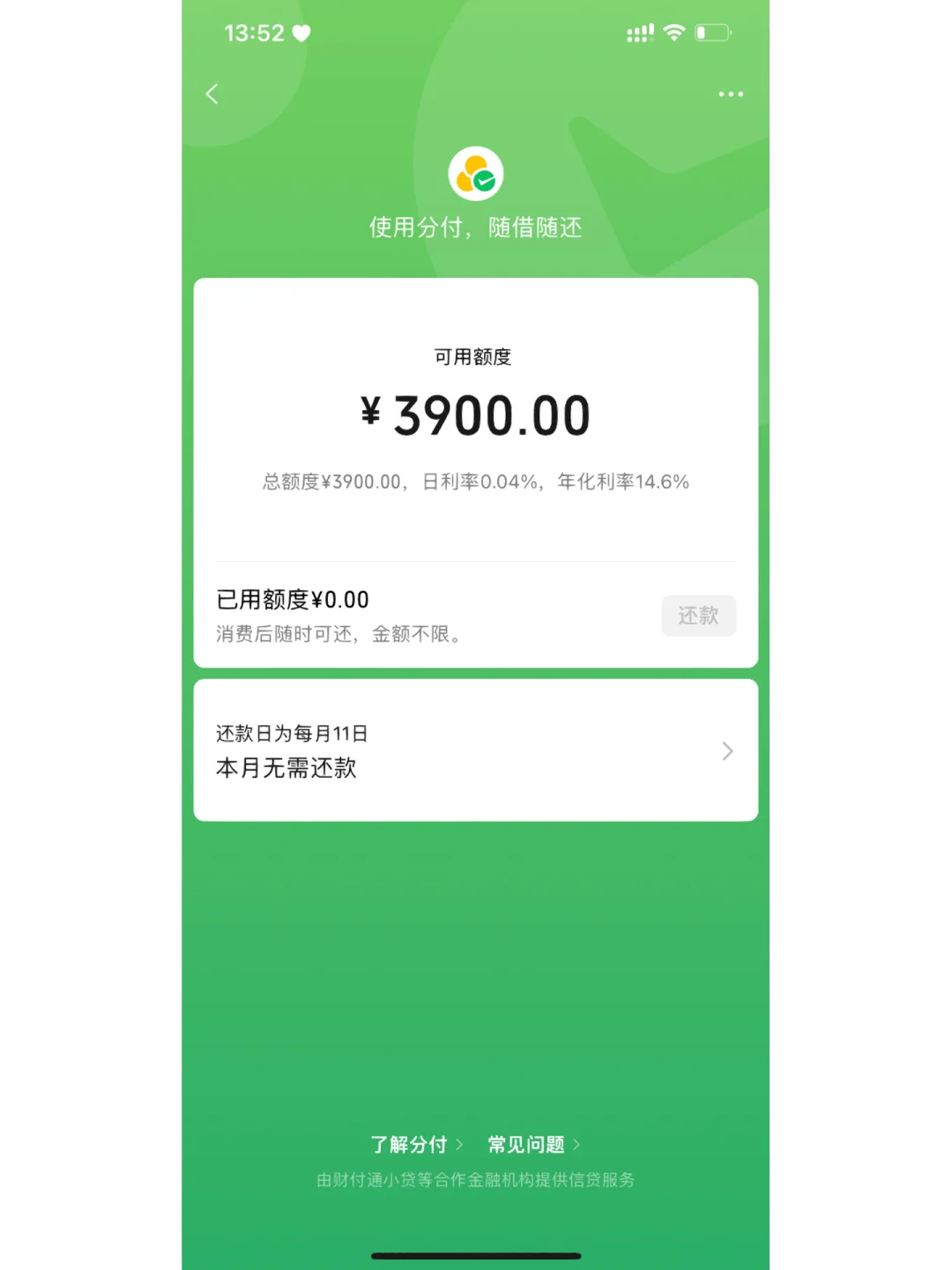
Task: Open the 常见问题 FAQ link
Action: 533,1145
